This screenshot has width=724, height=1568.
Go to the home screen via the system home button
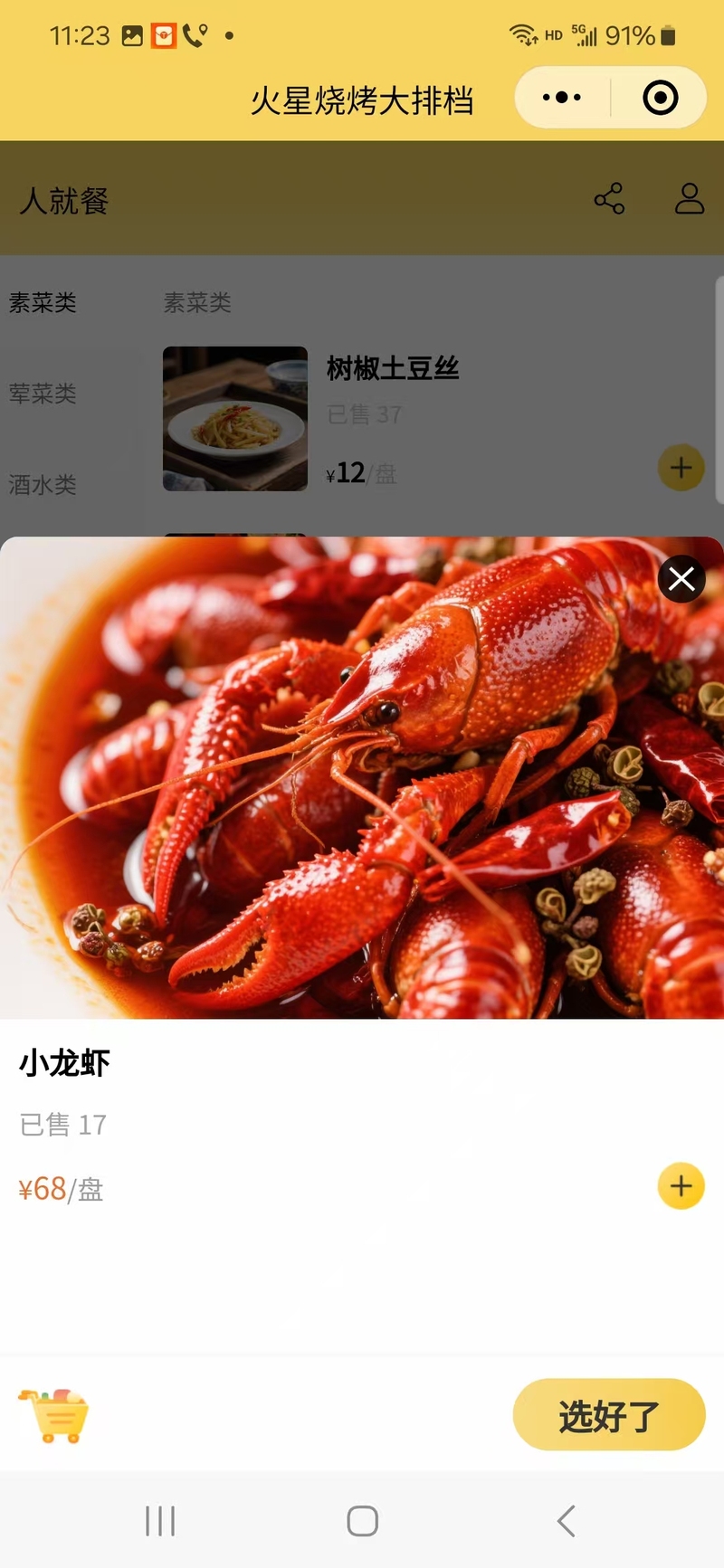pos(362,1521)
